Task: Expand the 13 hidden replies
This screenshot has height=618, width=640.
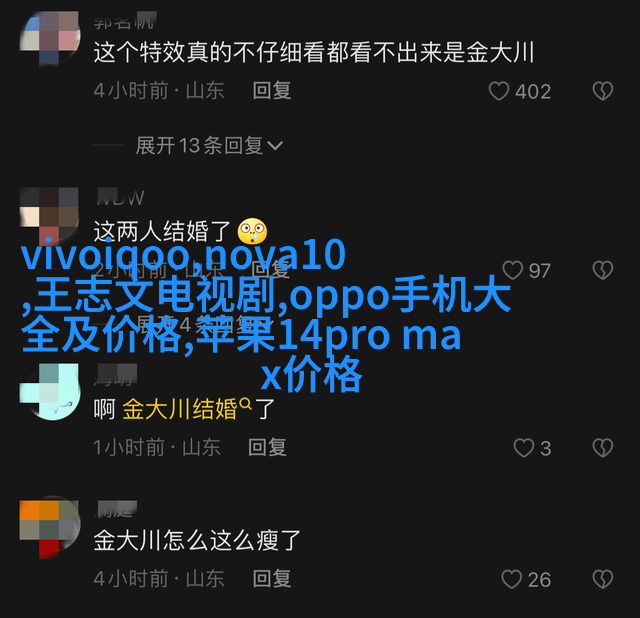Action: [x=210, y=145]
